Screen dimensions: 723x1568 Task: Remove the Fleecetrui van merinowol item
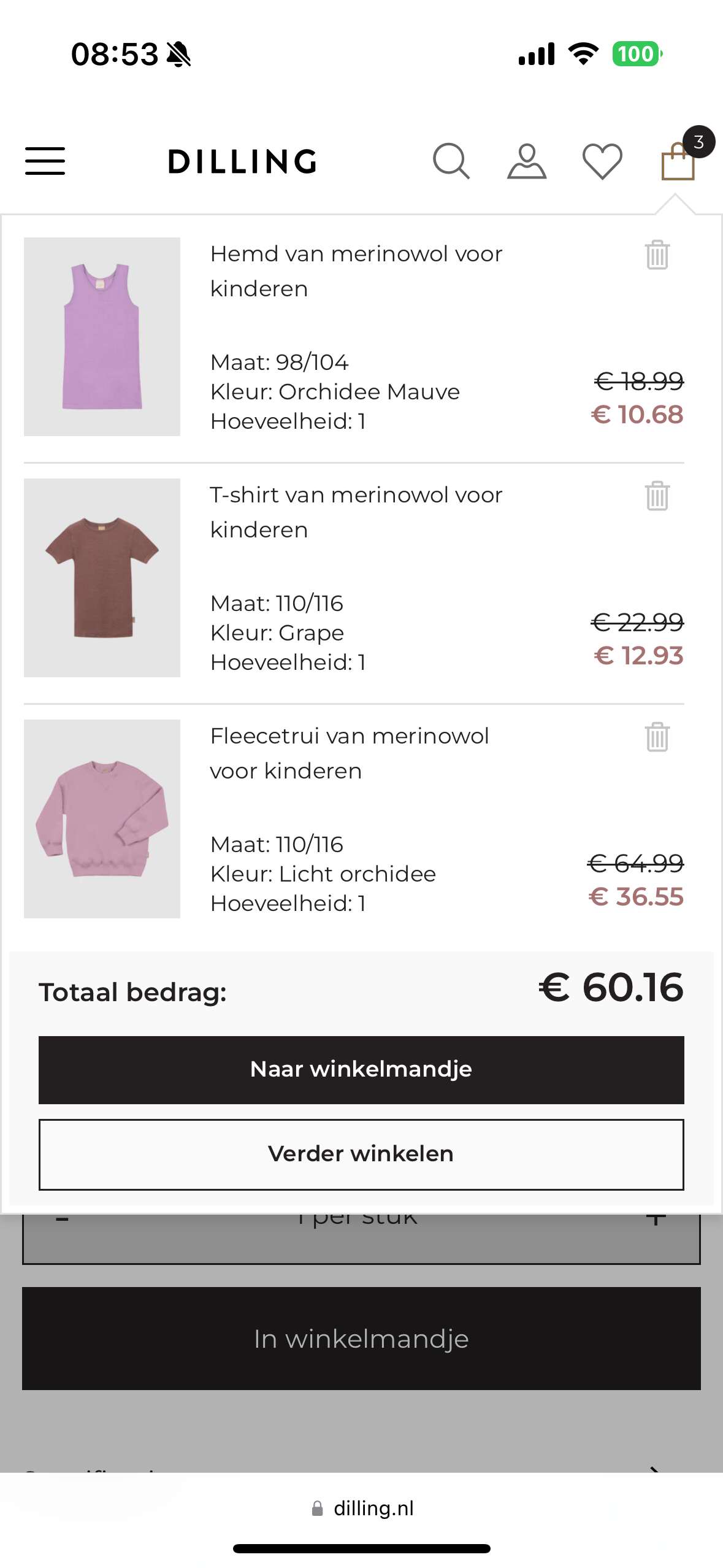[x=657, y=736]
